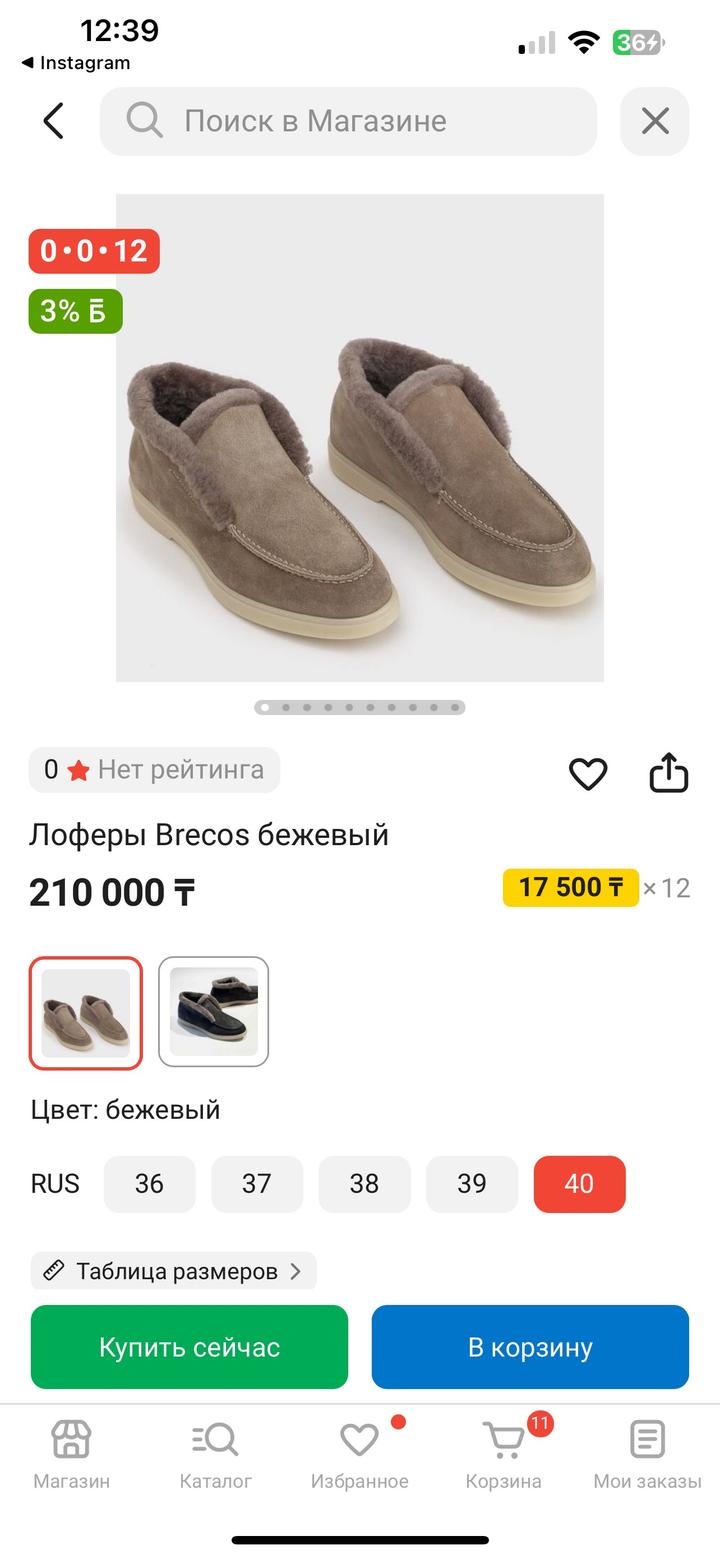Tap the back arrow to leave product page
Image resolution: width=720 pixels, height=1558 pixels.
pos(52,120)
